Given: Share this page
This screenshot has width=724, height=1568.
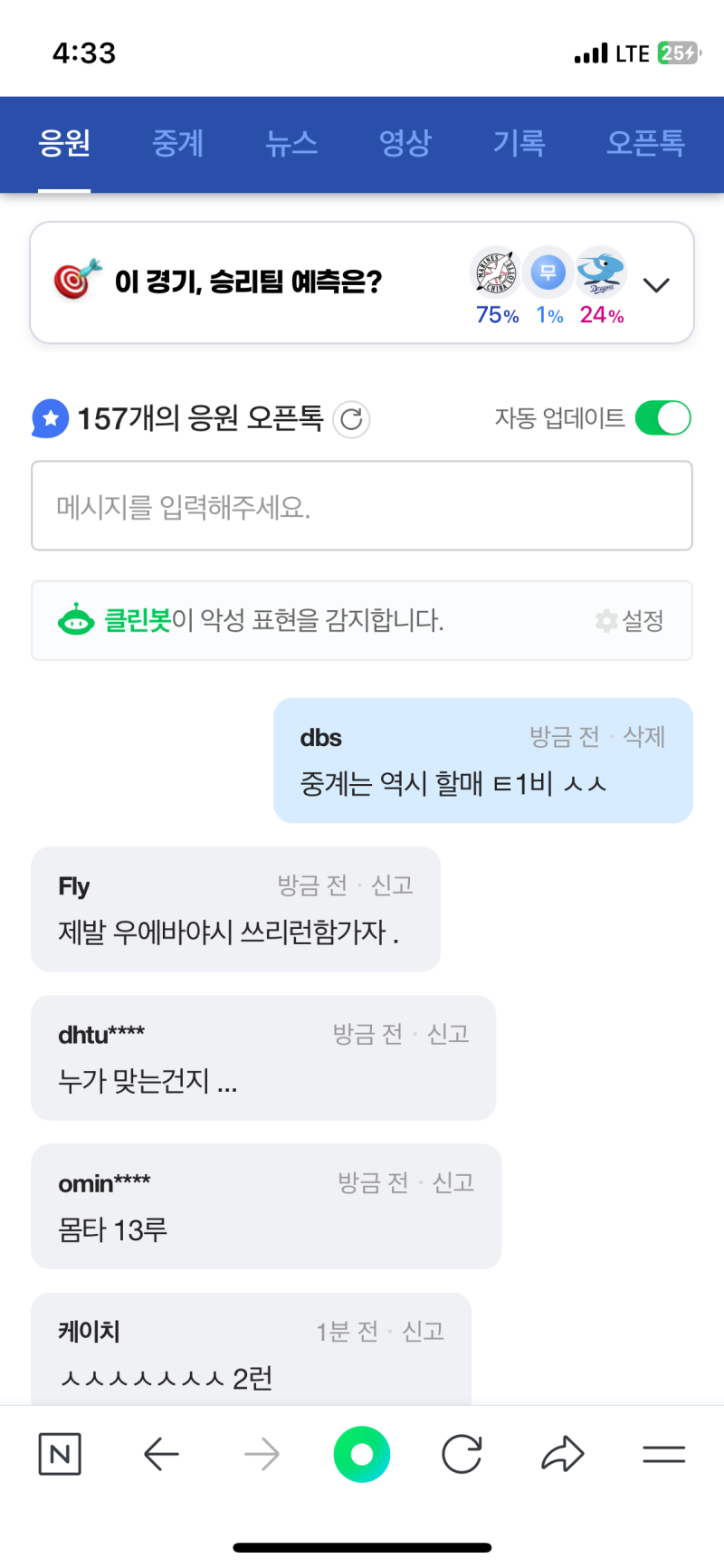Looking at the screenshot, I should pos(563,1454).
